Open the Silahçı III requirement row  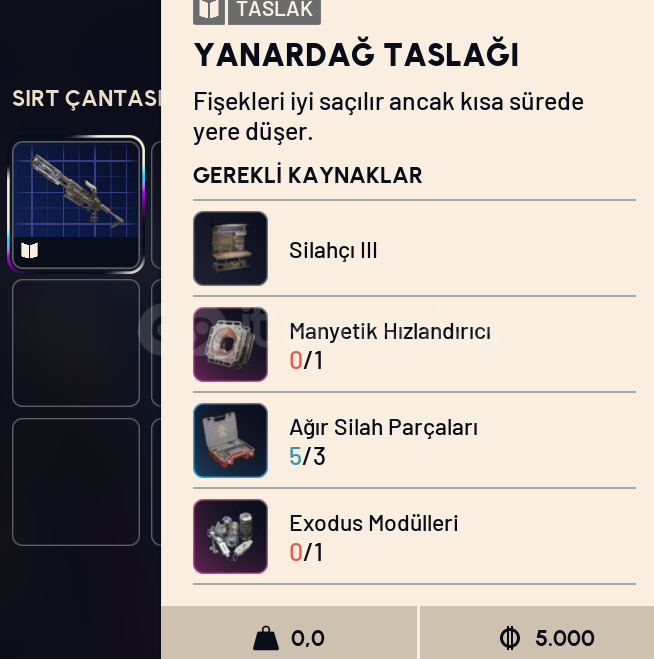(413, 249)
